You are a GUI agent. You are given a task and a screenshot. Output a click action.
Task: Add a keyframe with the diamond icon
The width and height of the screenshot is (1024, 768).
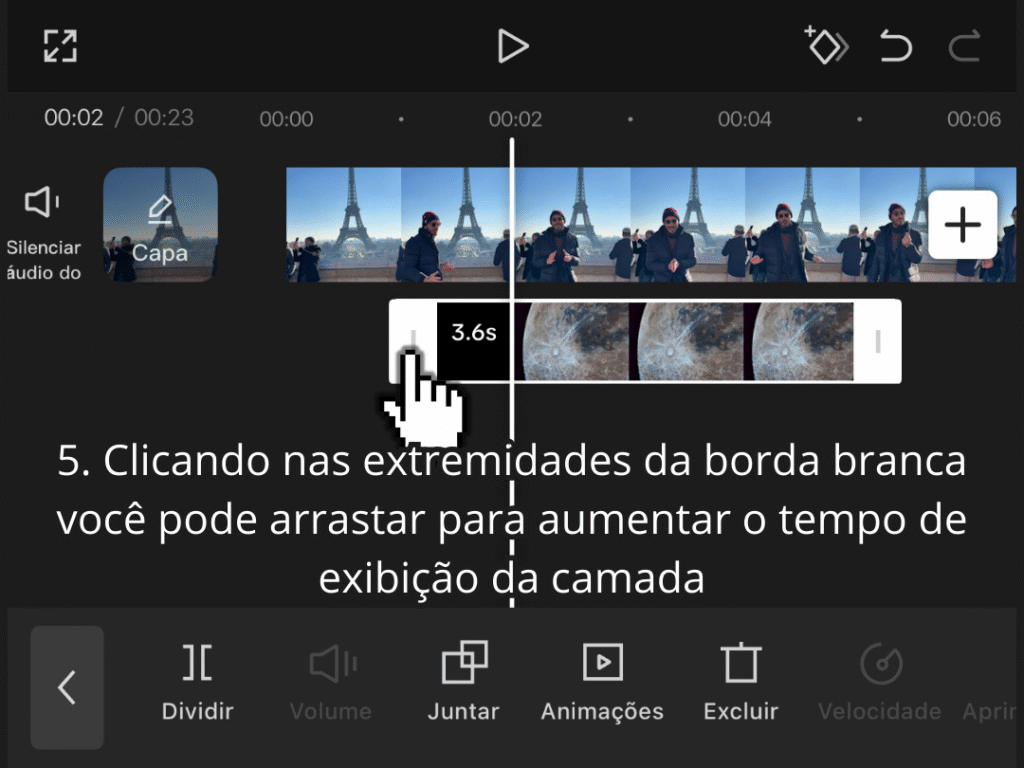tap(826, 46)
